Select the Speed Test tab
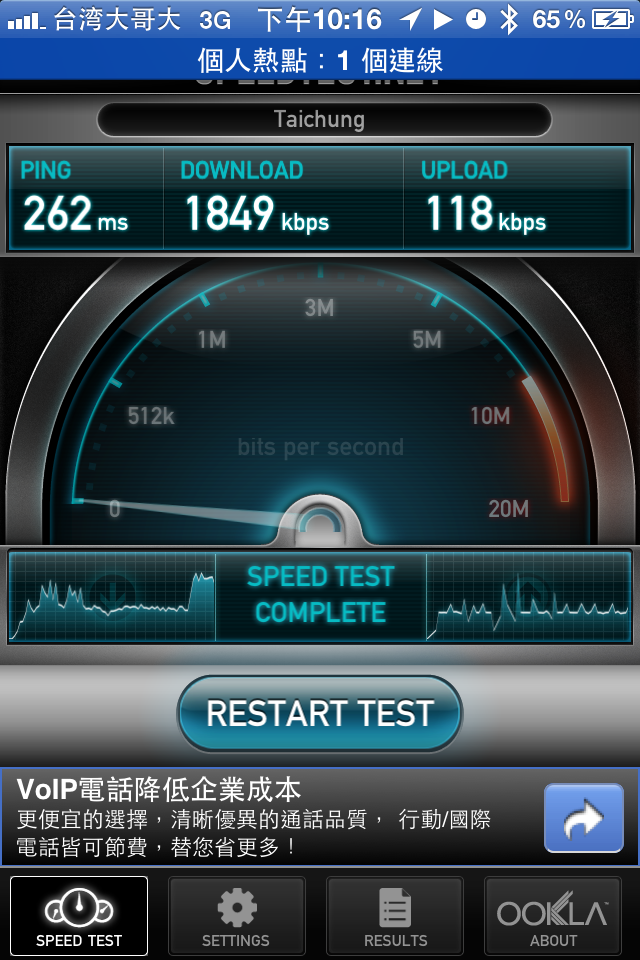640x960 pixels. [x=79, y=916]
